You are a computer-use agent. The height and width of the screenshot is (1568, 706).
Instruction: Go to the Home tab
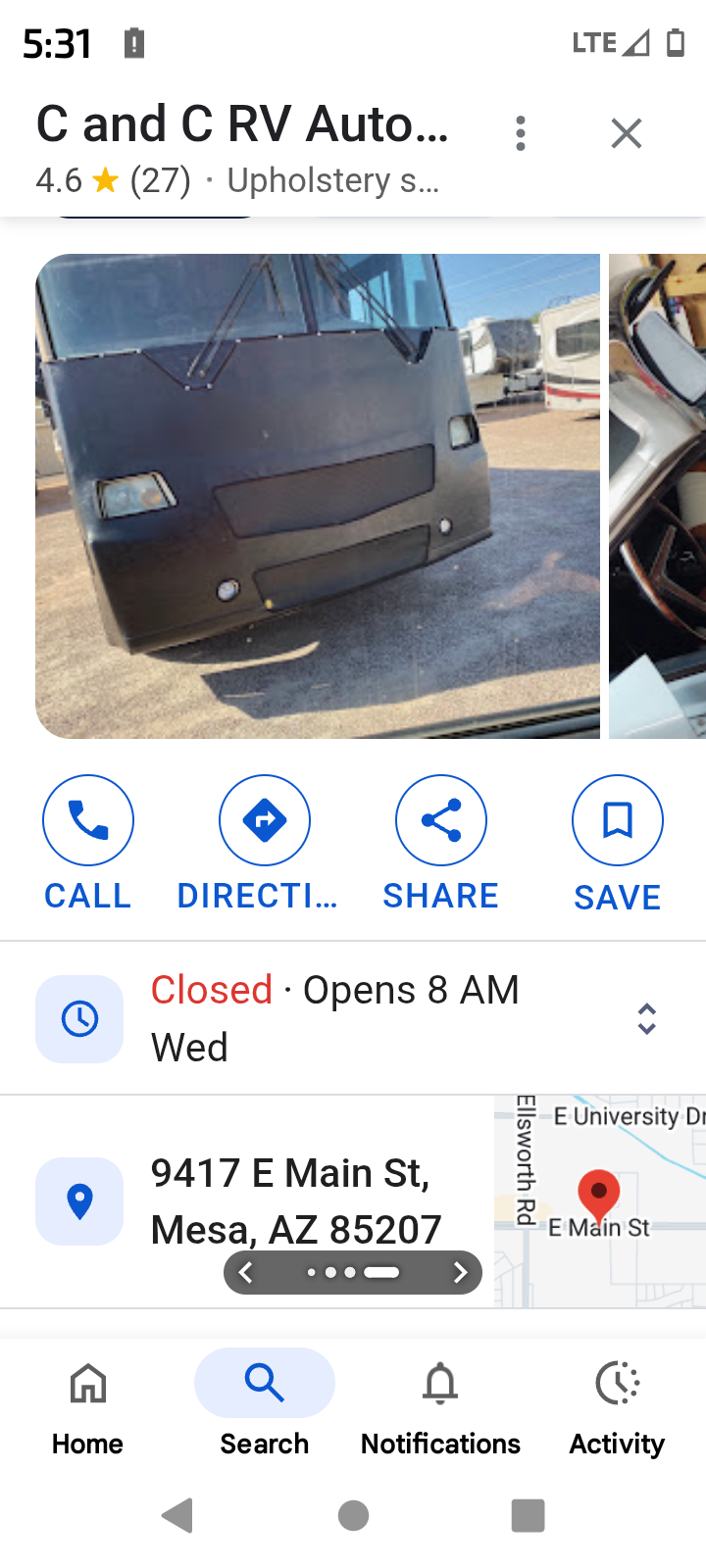(88, 1409)
